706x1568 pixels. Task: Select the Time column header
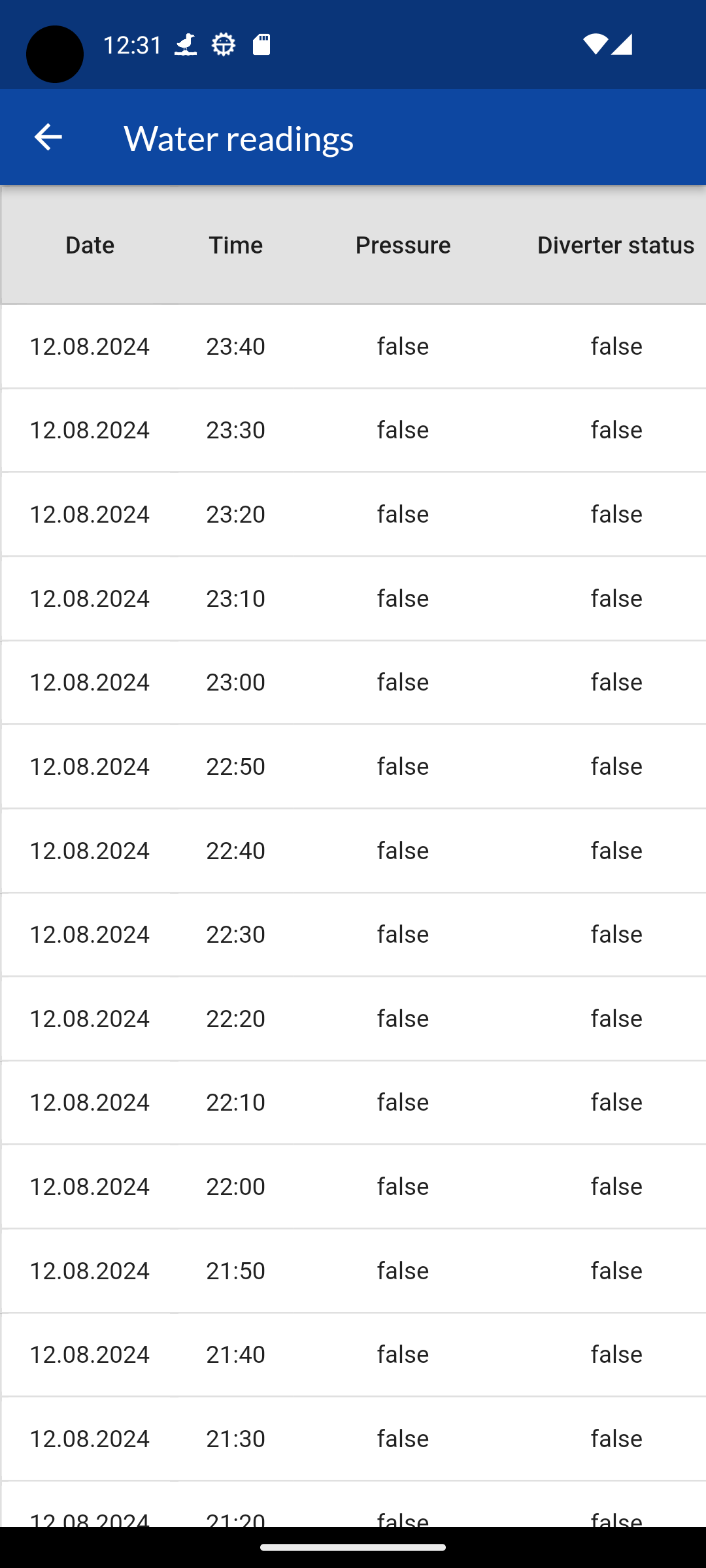tap(235, 245)
